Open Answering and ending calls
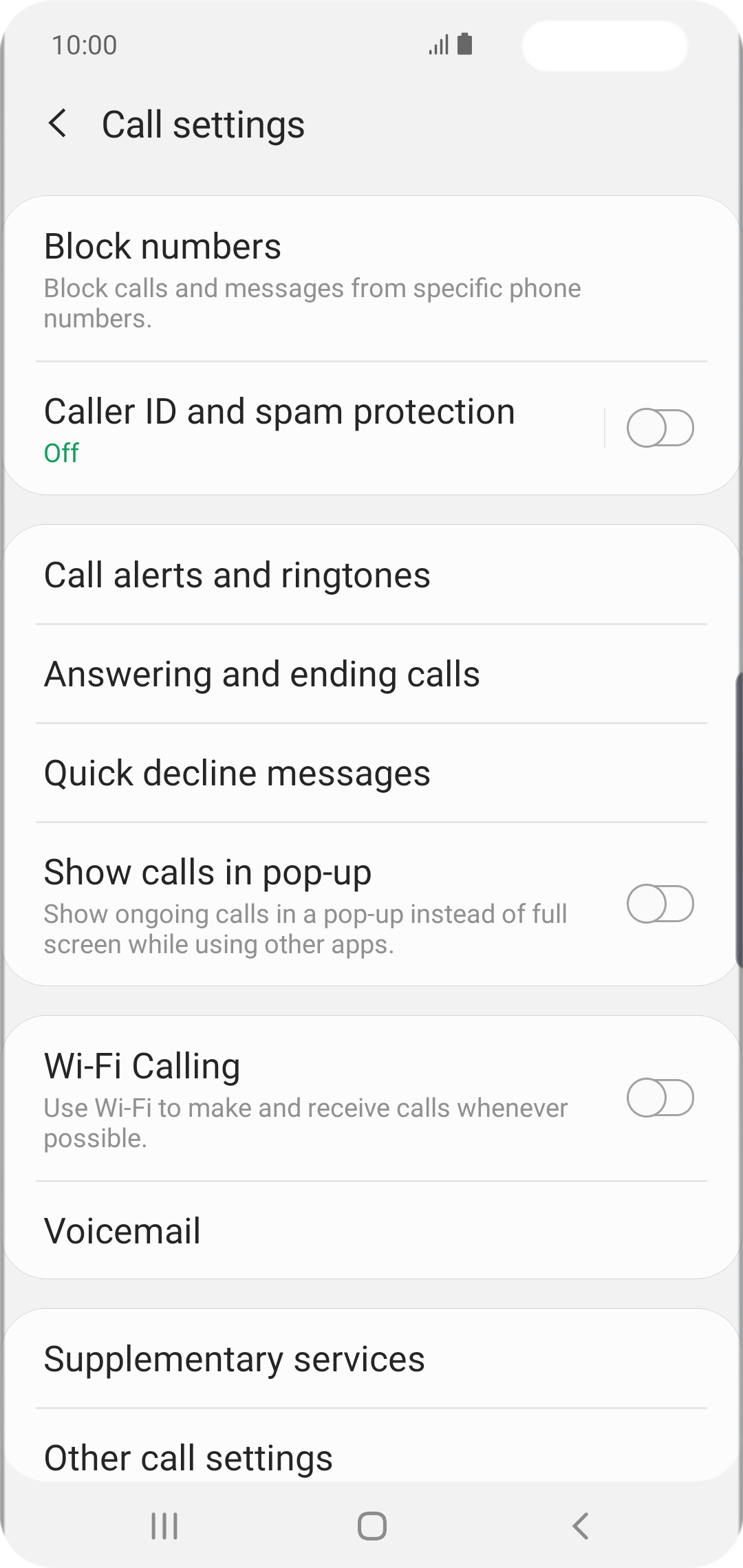 371,674
